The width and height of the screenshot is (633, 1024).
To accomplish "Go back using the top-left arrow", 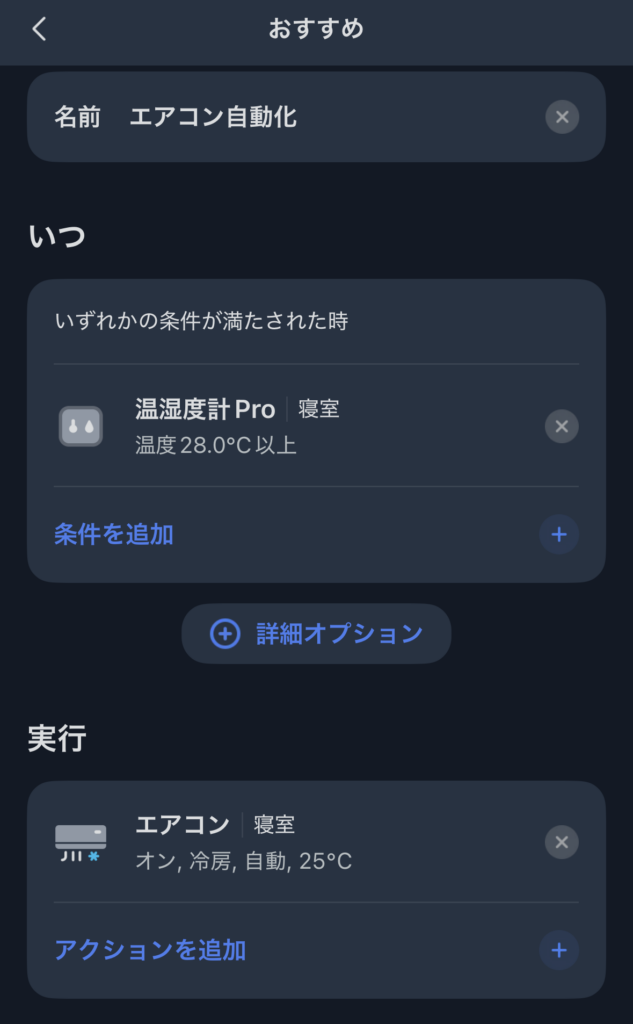I will (39, 29).
